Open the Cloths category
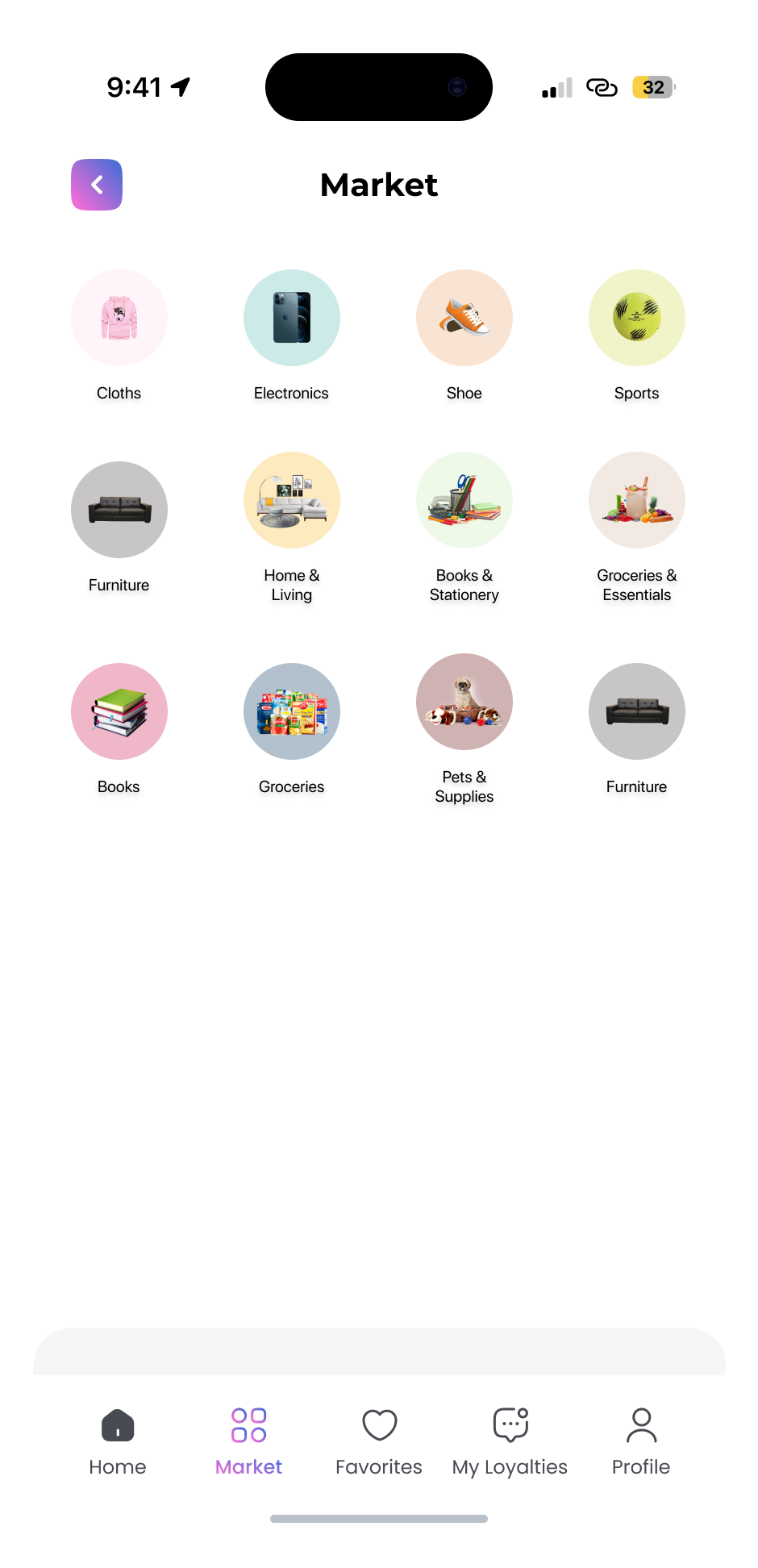Viewport: 758px width, 1568px height. pos(119,318)
